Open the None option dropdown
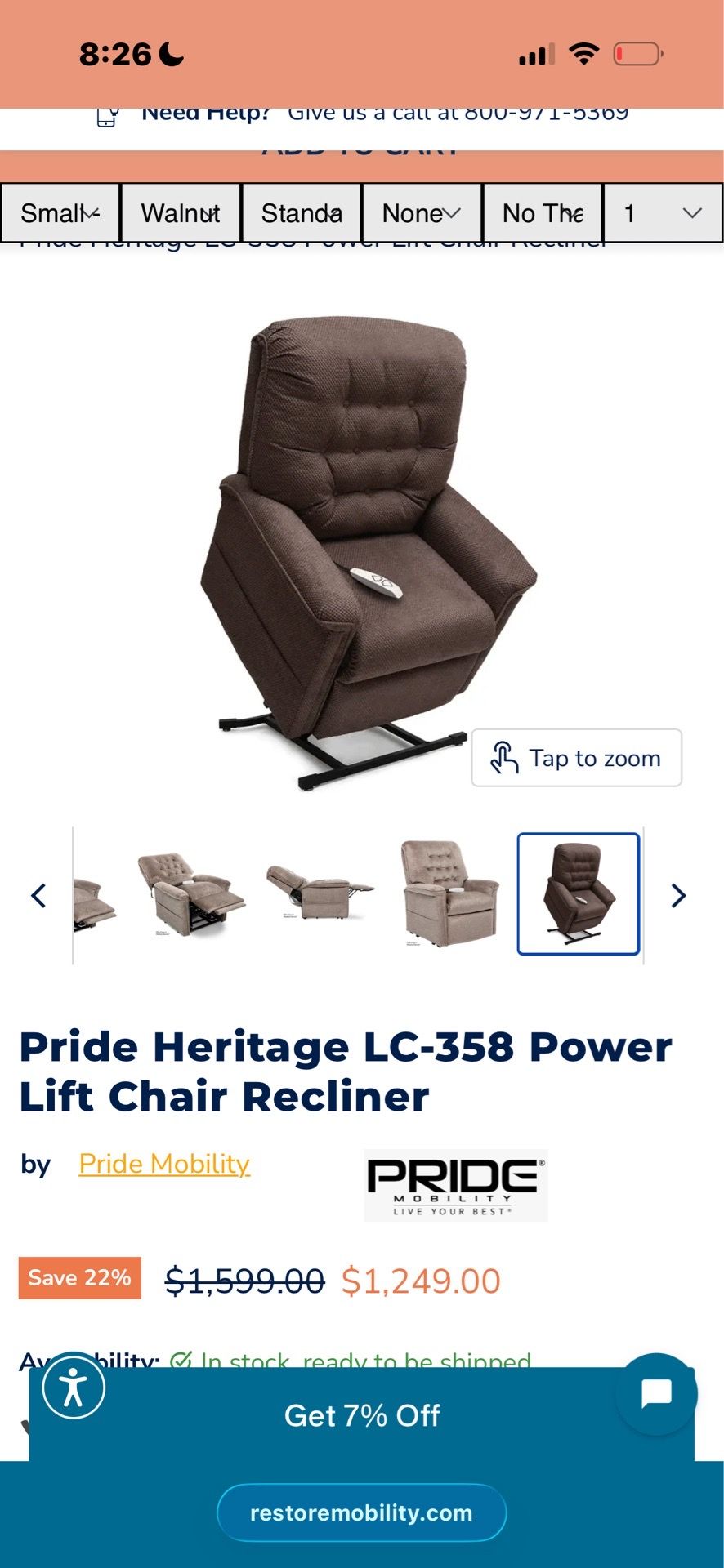The image size is (724, 1568). pyautogui.click(x=422, y=213)
